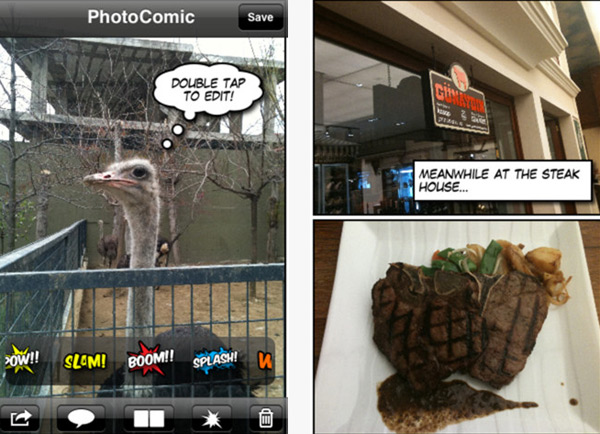Open the share export icon

coord(22,417)
